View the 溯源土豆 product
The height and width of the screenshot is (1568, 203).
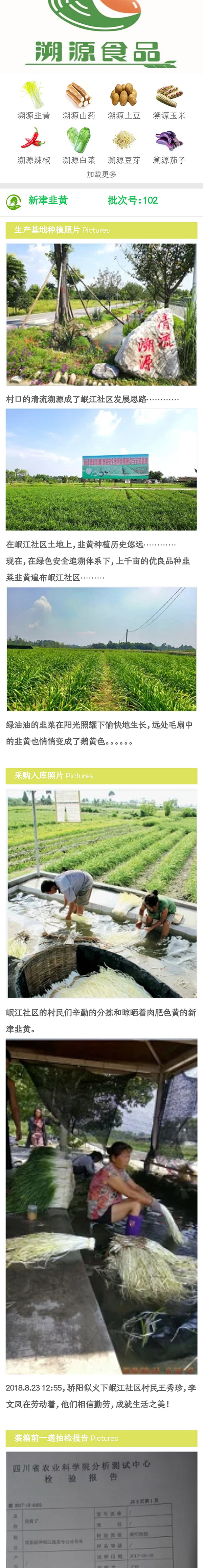point(124,100)
